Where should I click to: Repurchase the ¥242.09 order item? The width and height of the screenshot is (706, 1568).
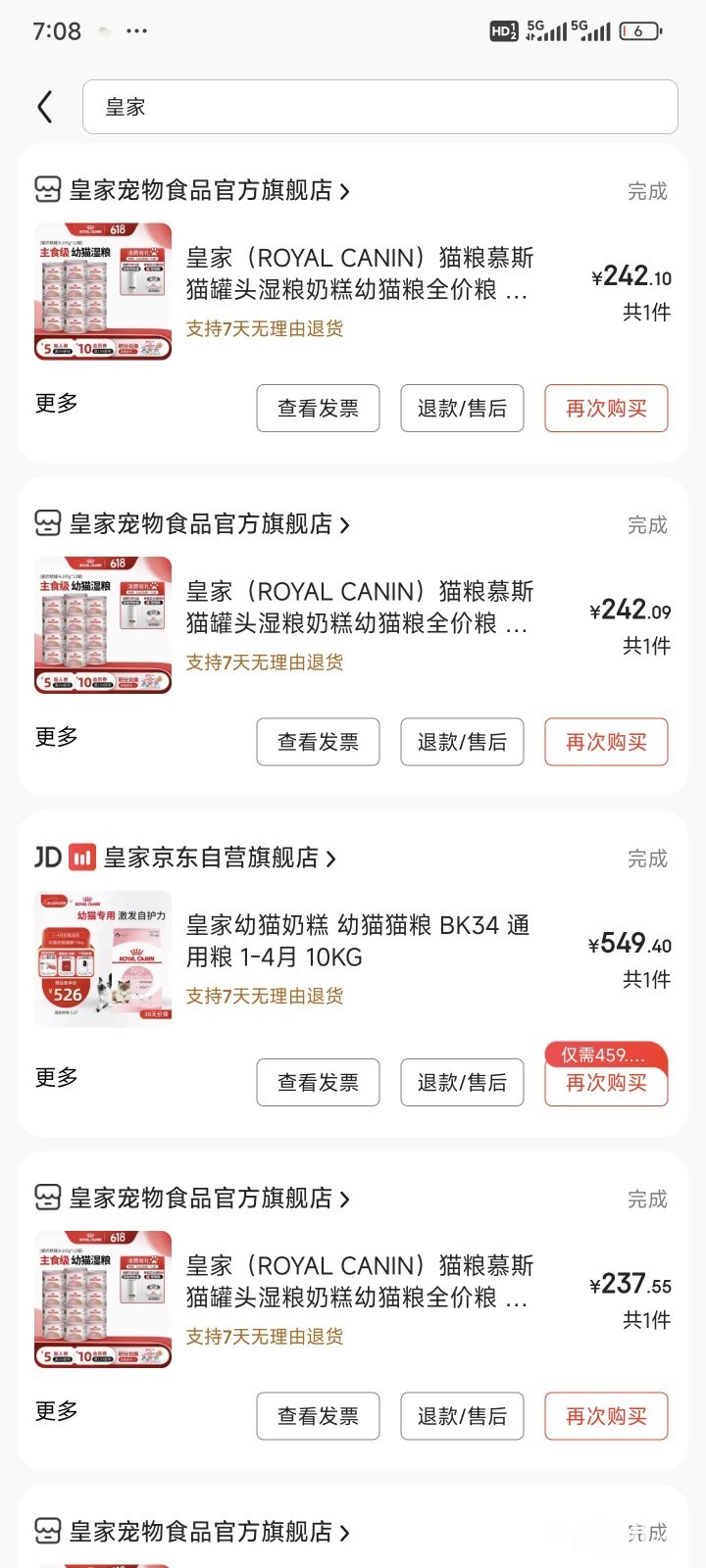point(606,742)
